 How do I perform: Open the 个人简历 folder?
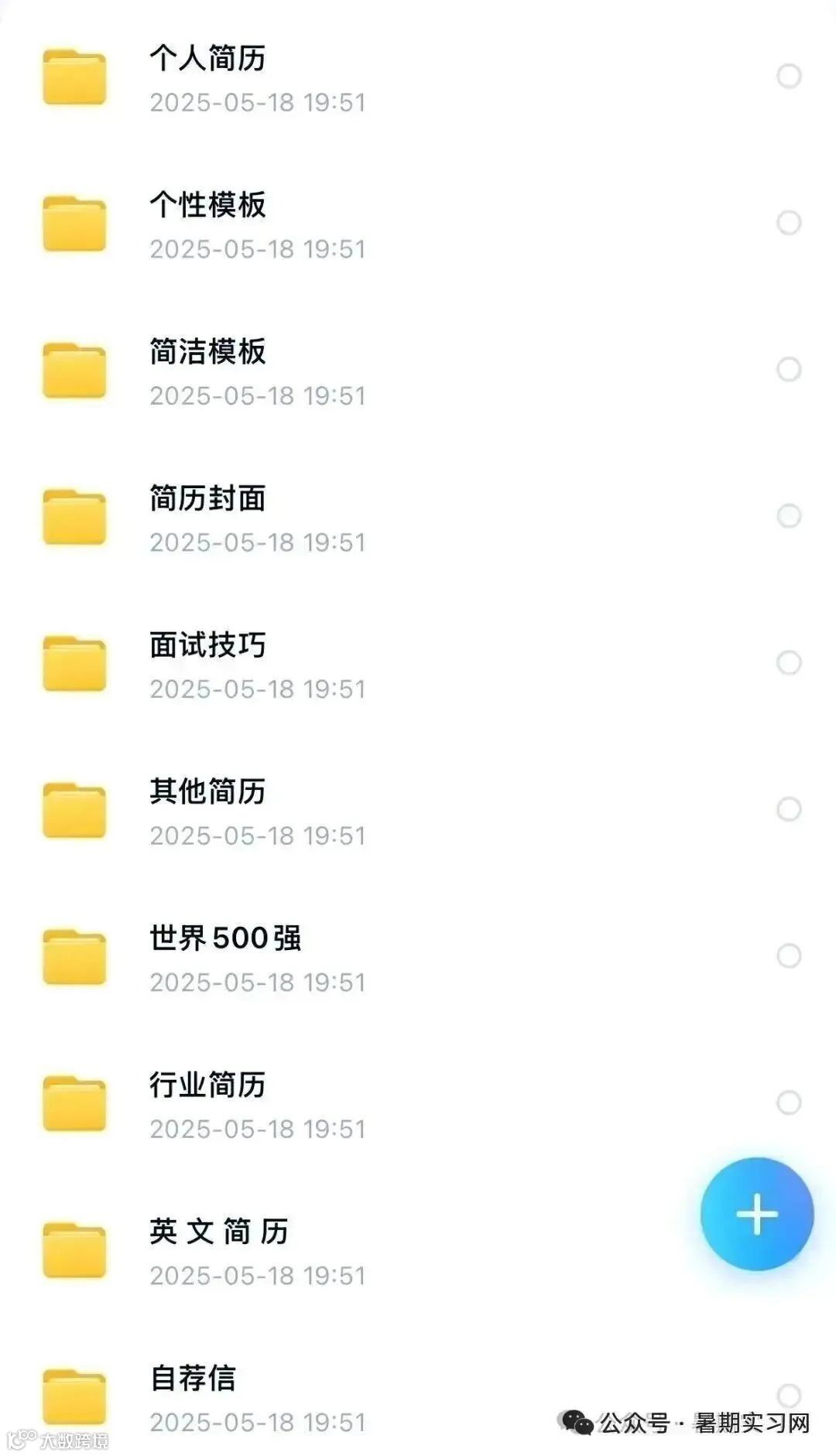pos(207,59)
